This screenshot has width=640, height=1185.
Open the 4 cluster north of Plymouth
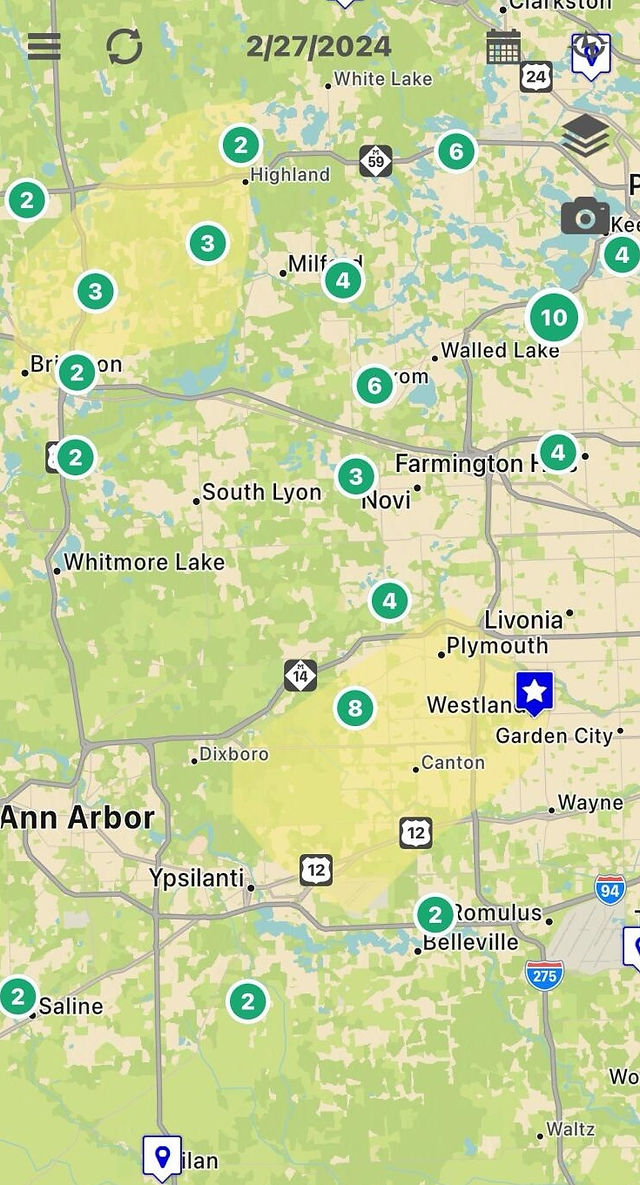click(390, 601)
